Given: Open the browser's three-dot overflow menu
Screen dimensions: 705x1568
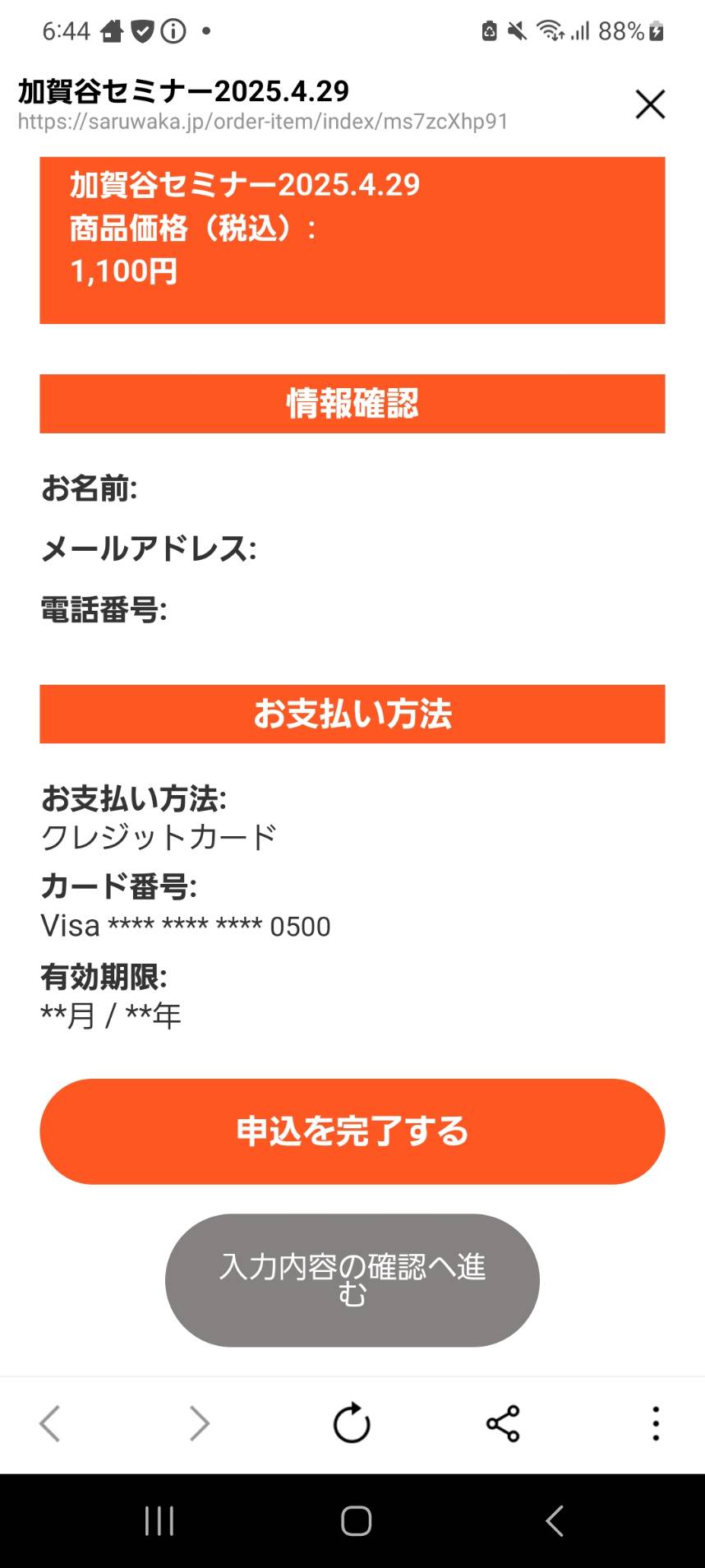Looking at the screenshot, I should click(656, 1423).
